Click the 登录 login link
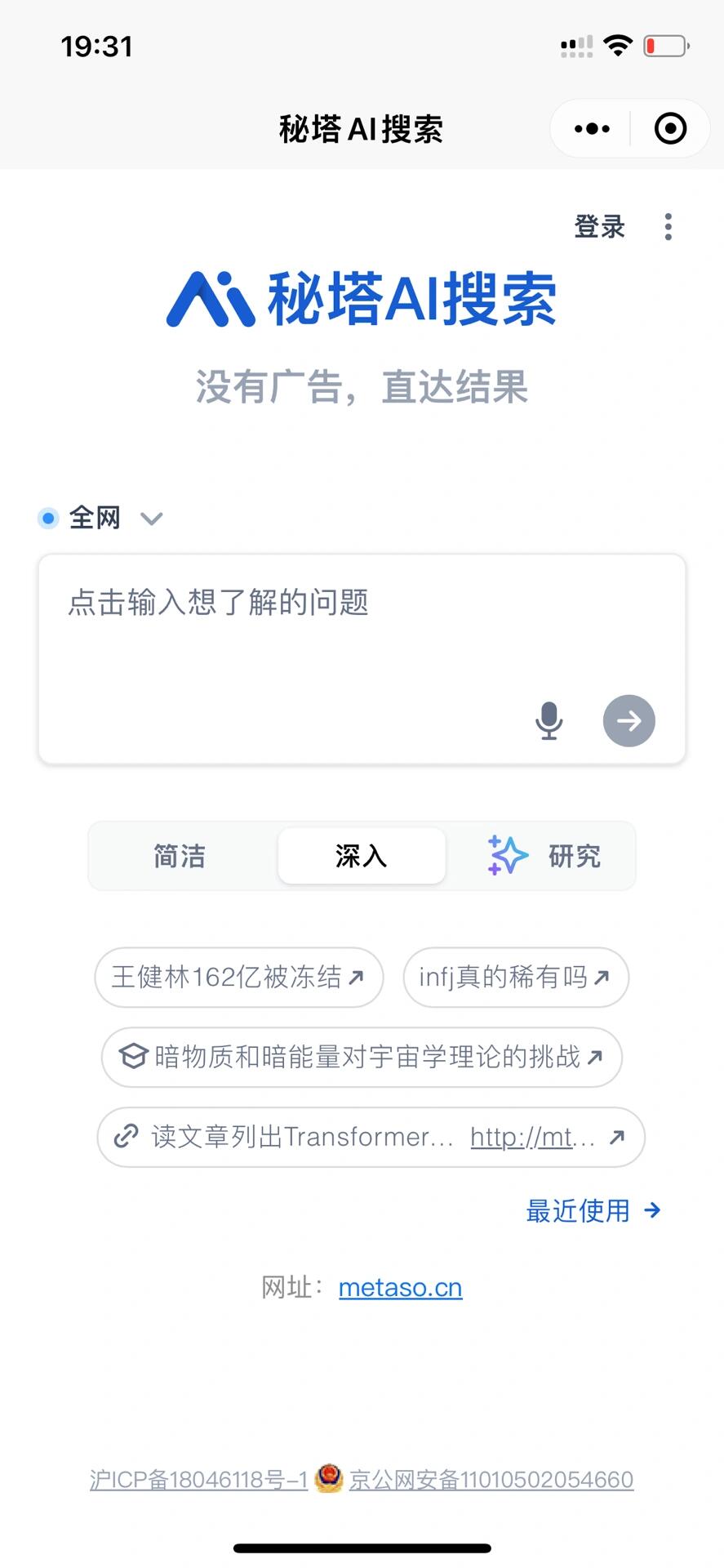724x1568 pixels. [600, 227]
